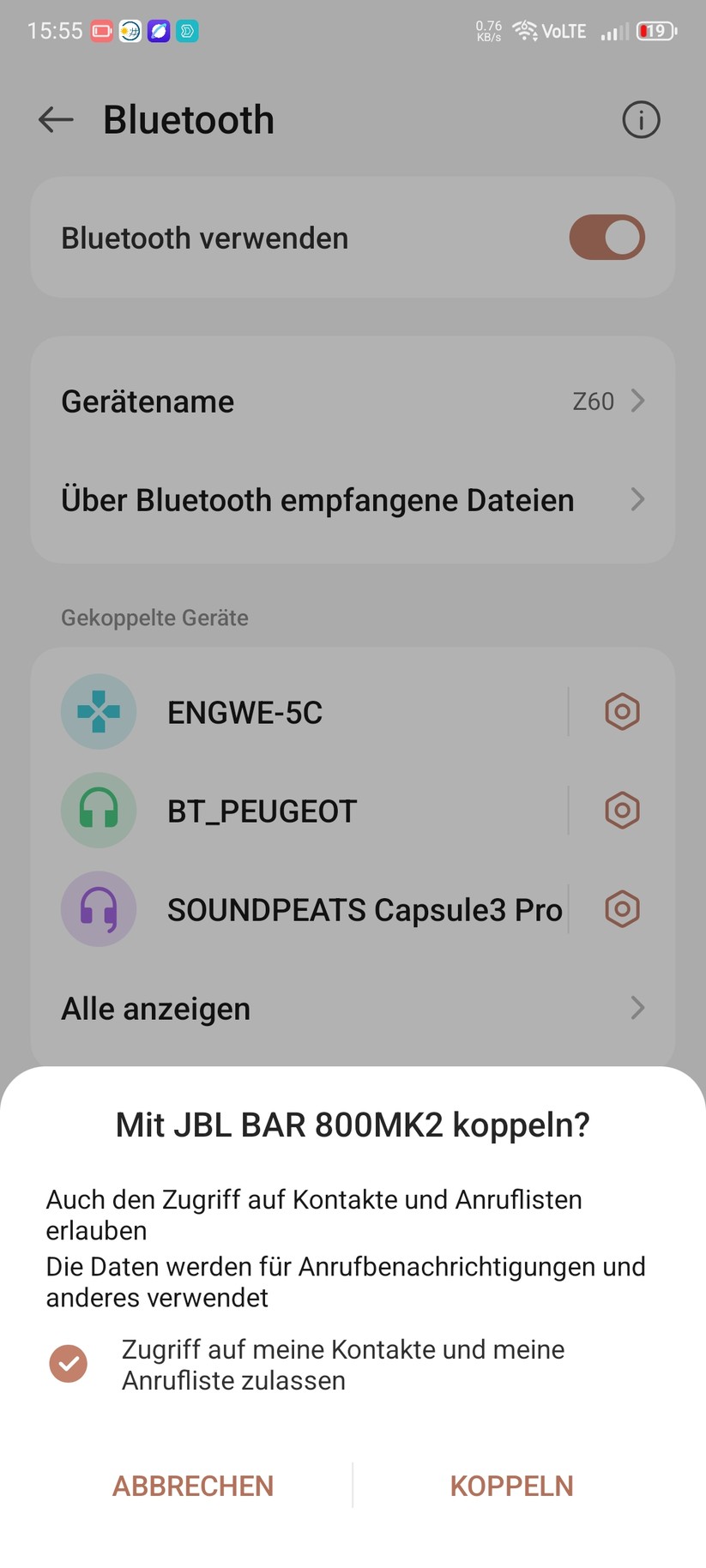Viewport: 706px width, 1568px height.
Task: Tap the back arrow to leave Bluetooth settings
Action: coord(55,119)
